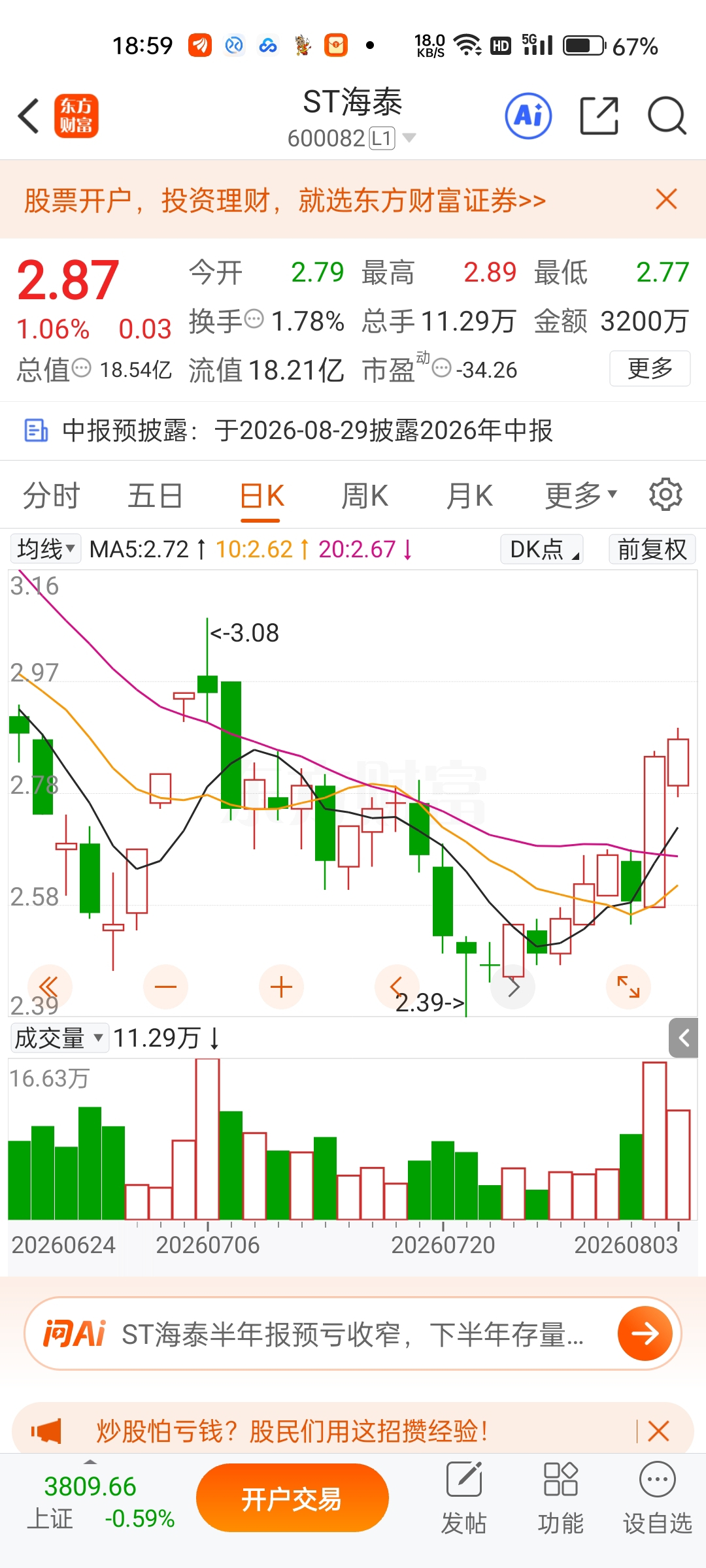The height and width of the screenshot is (1568, 706).
Task: Open chart settings gear
Action: click(x=665, y=495)
